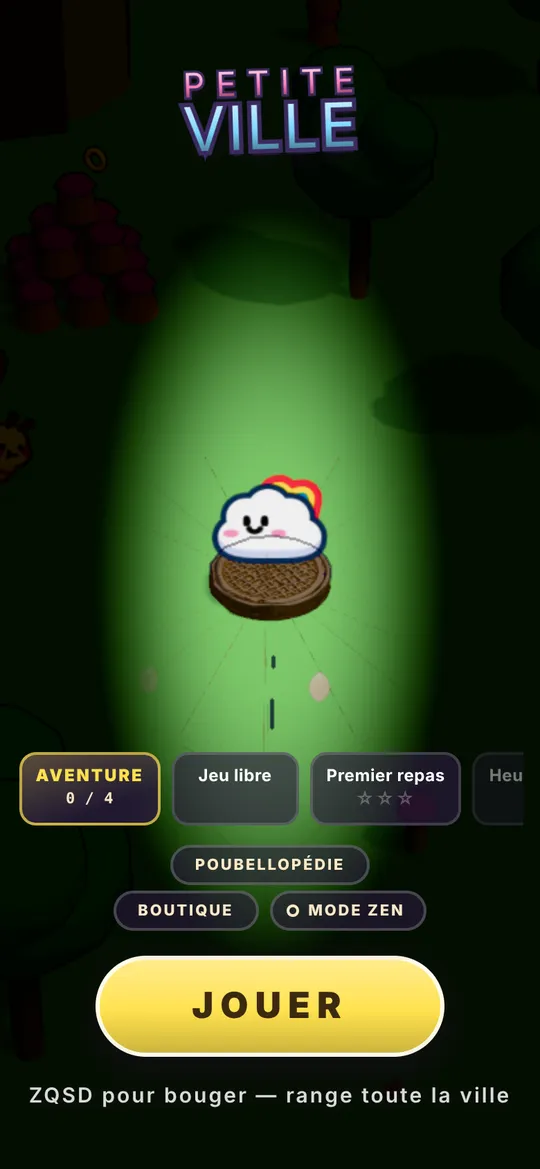Image resolution: width=540 pixels, height=1169 pixels.
Task: Select the Aventure mode card
Action: pyautogui.click(x=90, y=788)
